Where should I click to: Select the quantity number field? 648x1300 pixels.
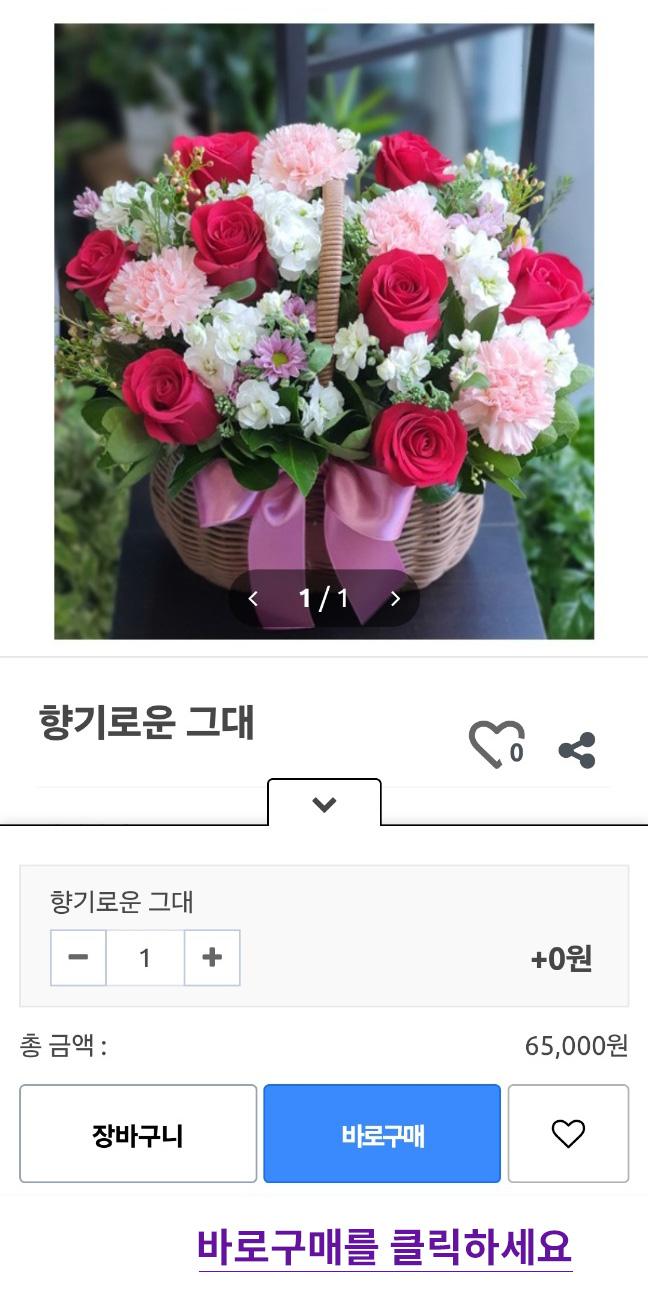pyautogui.click(x=145, y=958)
